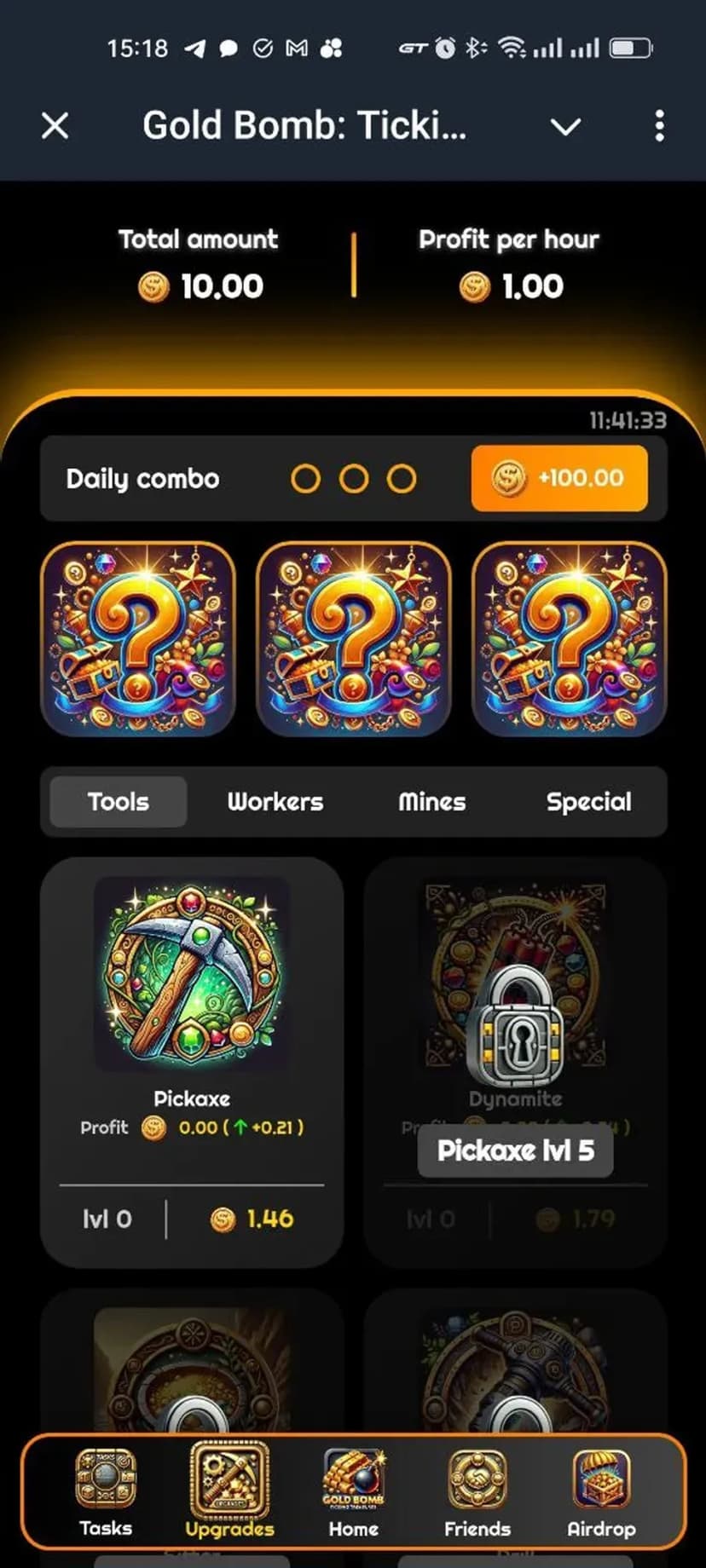Switch to the Mines tab
The width and height of the screenshot is (706, 1568).
[431, 802]
